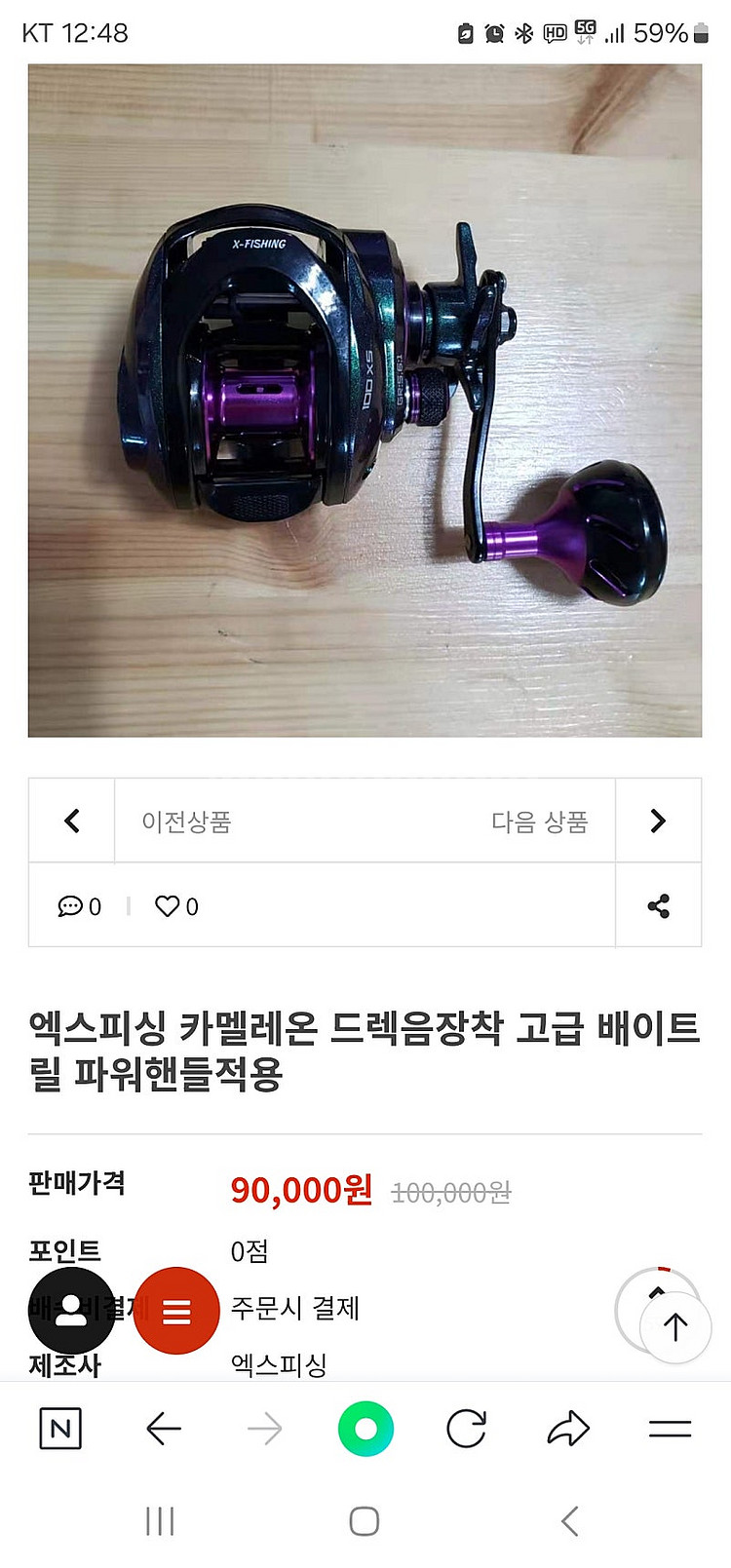Screen dimensions: 731x1568
Task: Tap the green circle search button
Action: [365, 1430]
